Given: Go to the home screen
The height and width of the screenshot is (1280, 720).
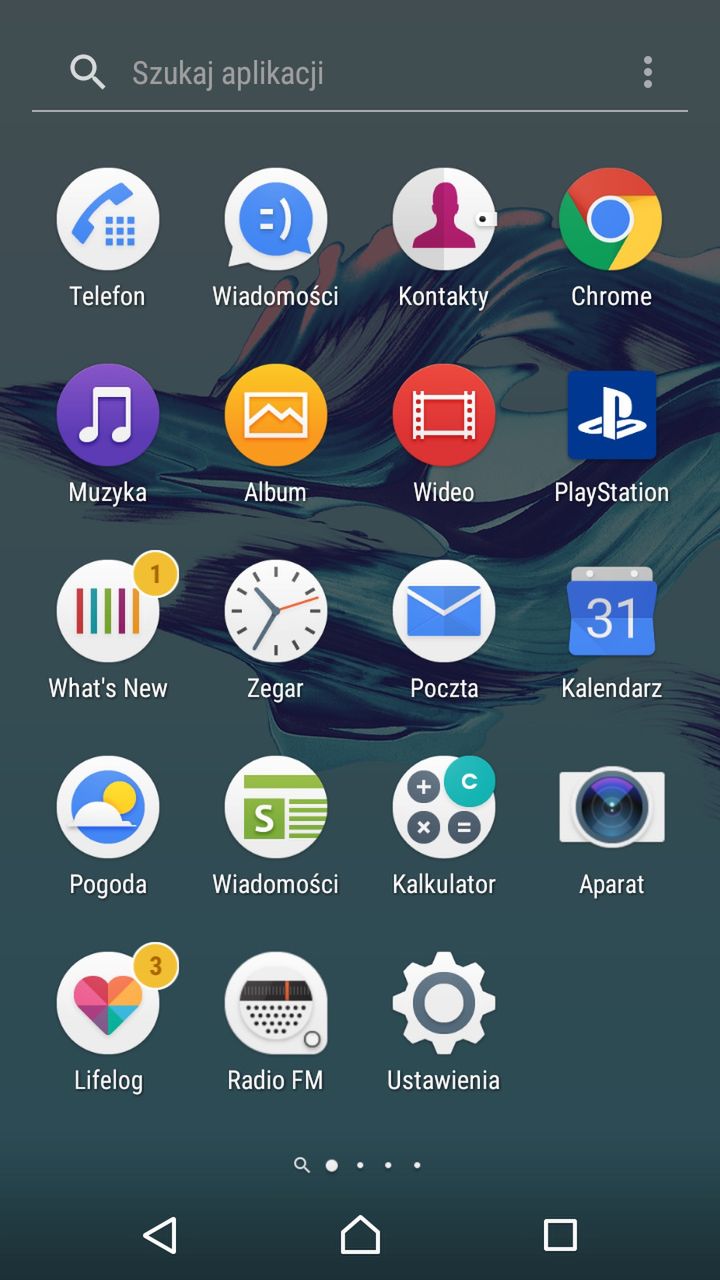Looking at the screenshot, I should 360,1235.
